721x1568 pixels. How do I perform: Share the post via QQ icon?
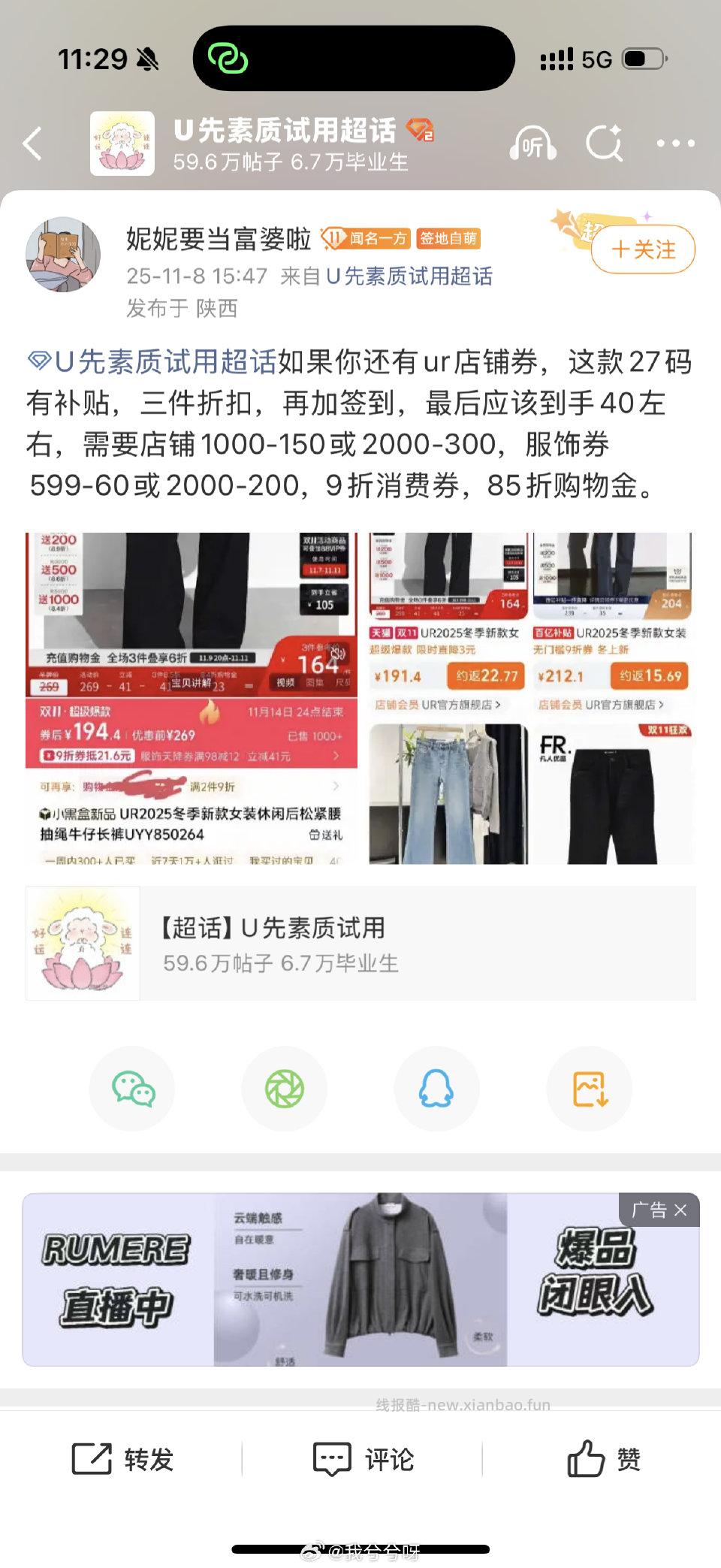[436, 1089]
